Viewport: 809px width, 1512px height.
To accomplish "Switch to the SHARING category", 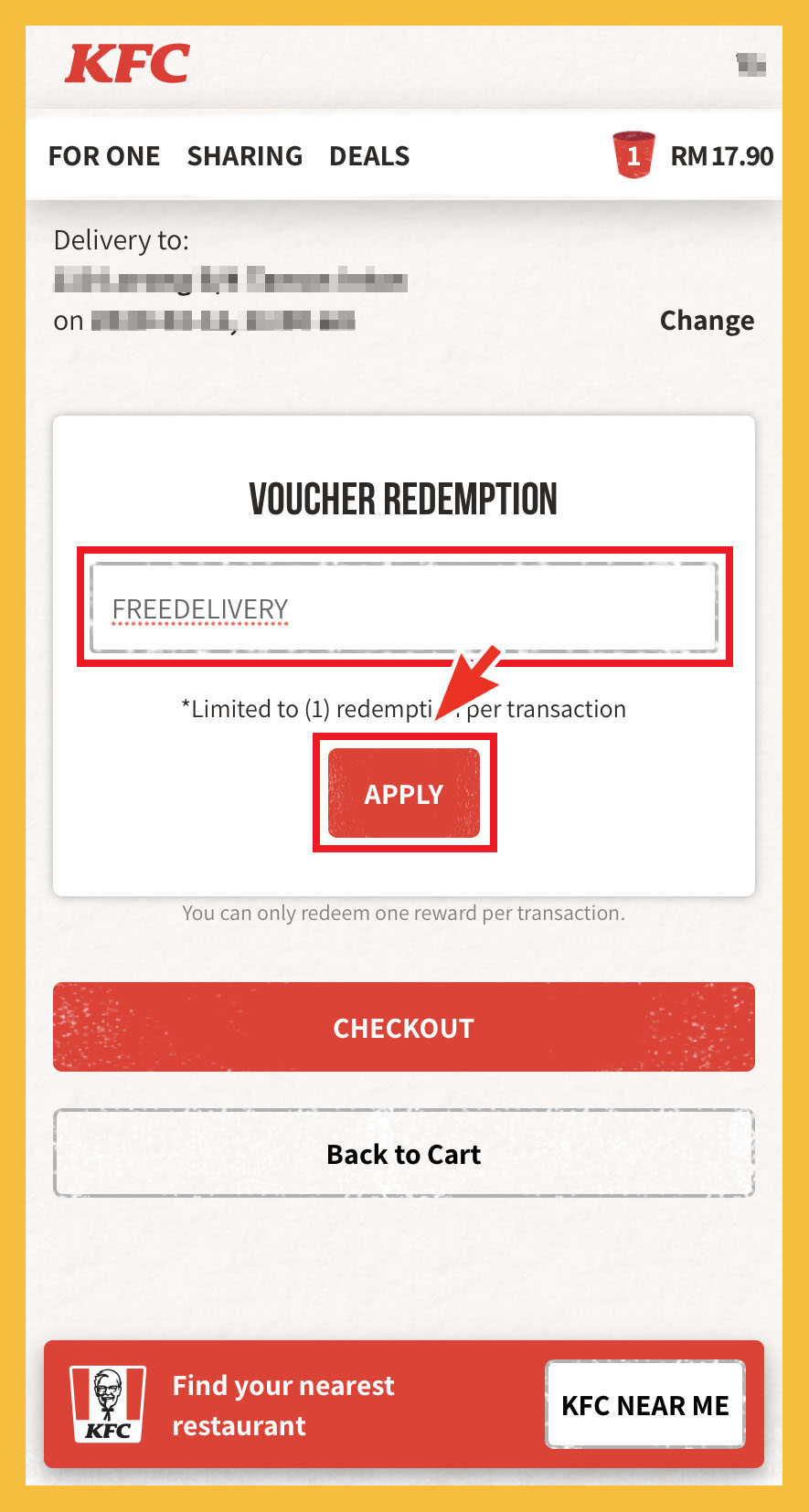I will [x=244, y=156].
